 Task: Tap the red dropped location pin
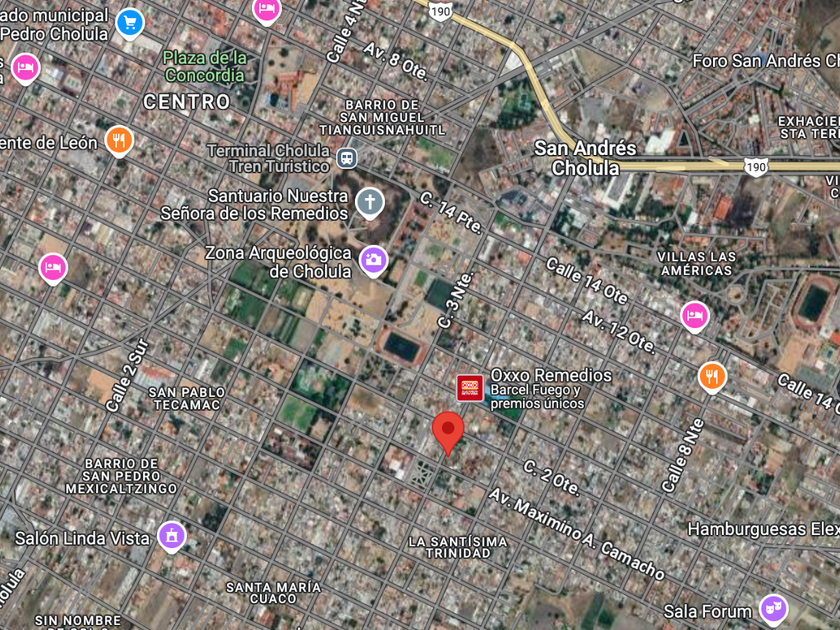448,432
